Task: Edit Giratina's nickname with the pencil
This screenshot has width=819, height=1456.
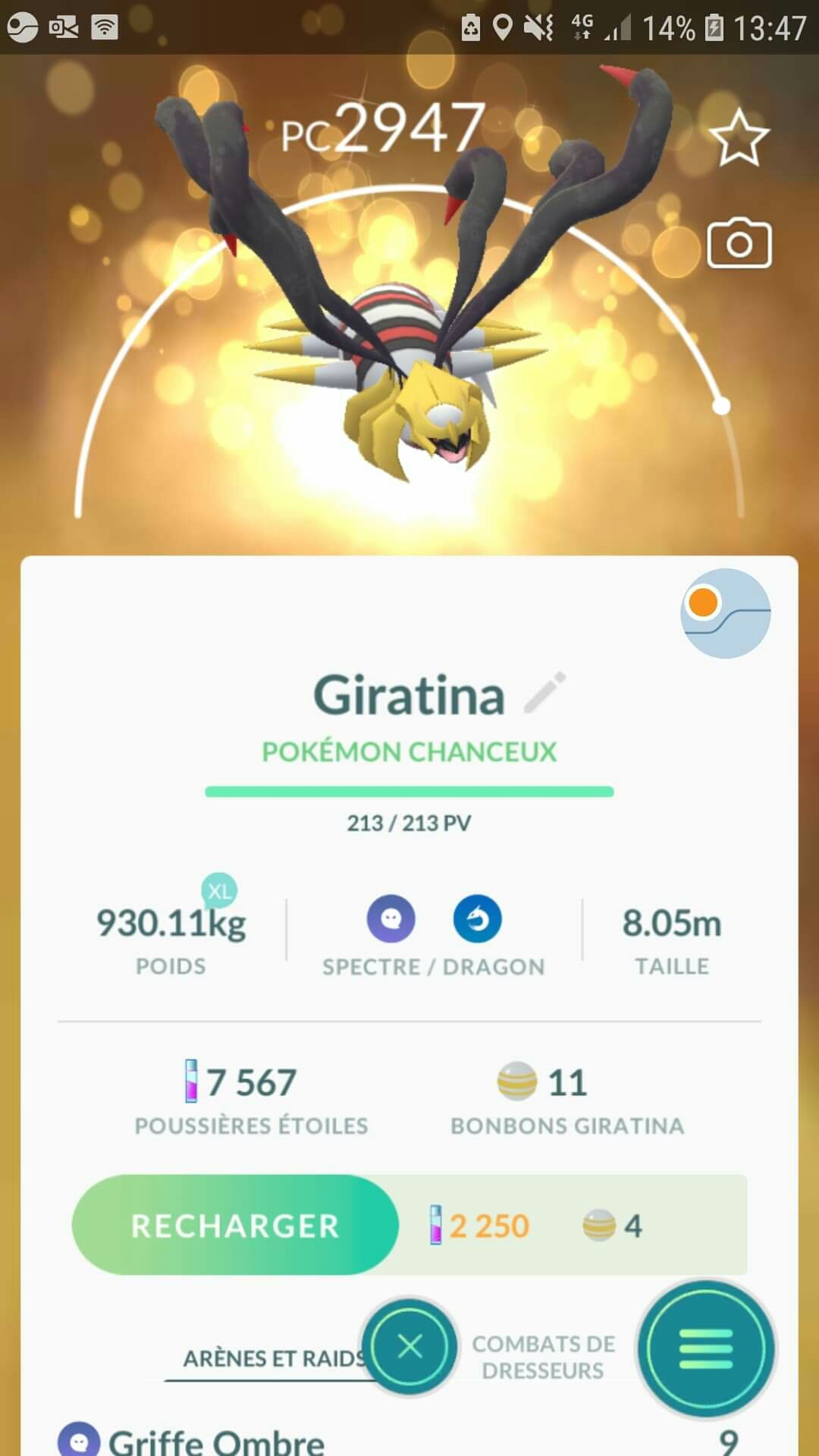Action: (545, 692)
